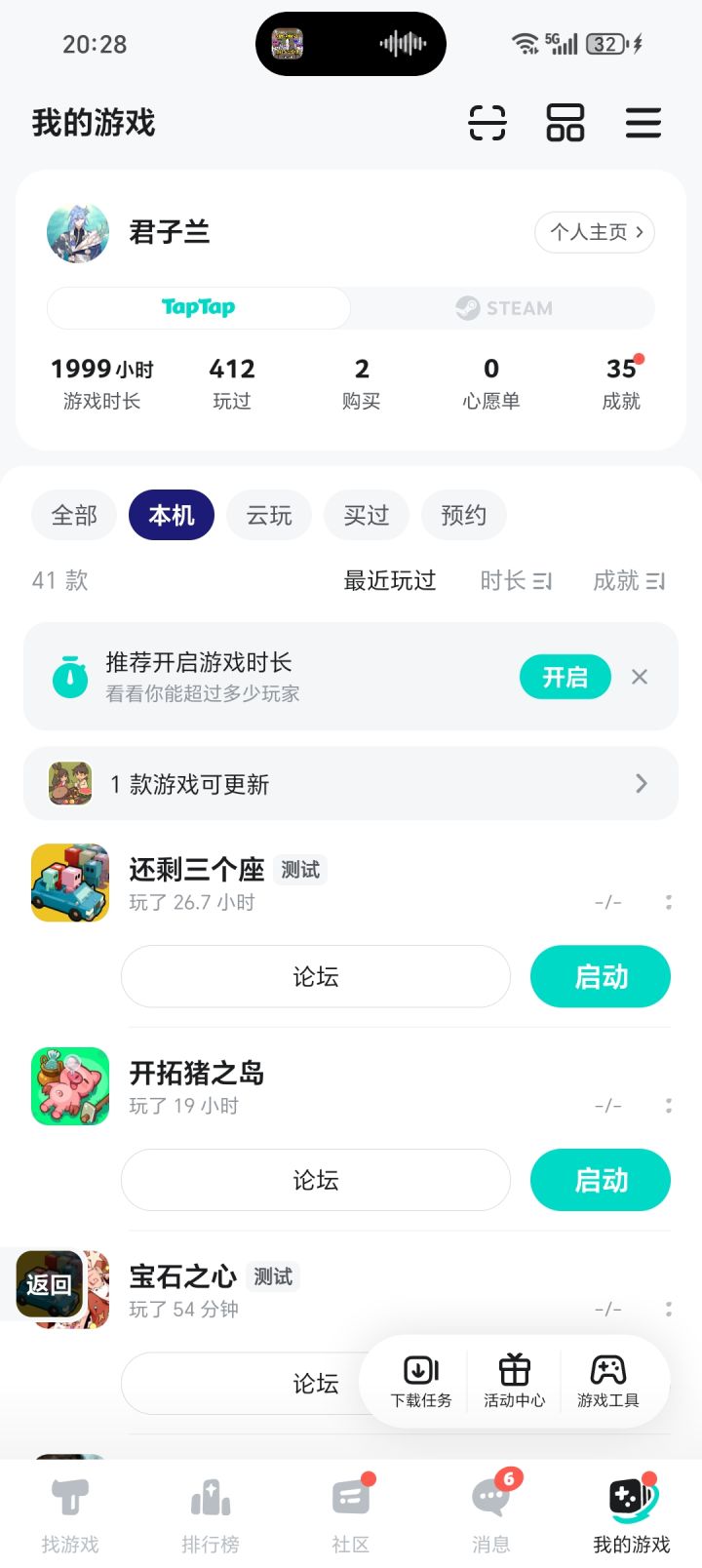Tap 君子兰's avatar thumbnail

pos(79,232)
